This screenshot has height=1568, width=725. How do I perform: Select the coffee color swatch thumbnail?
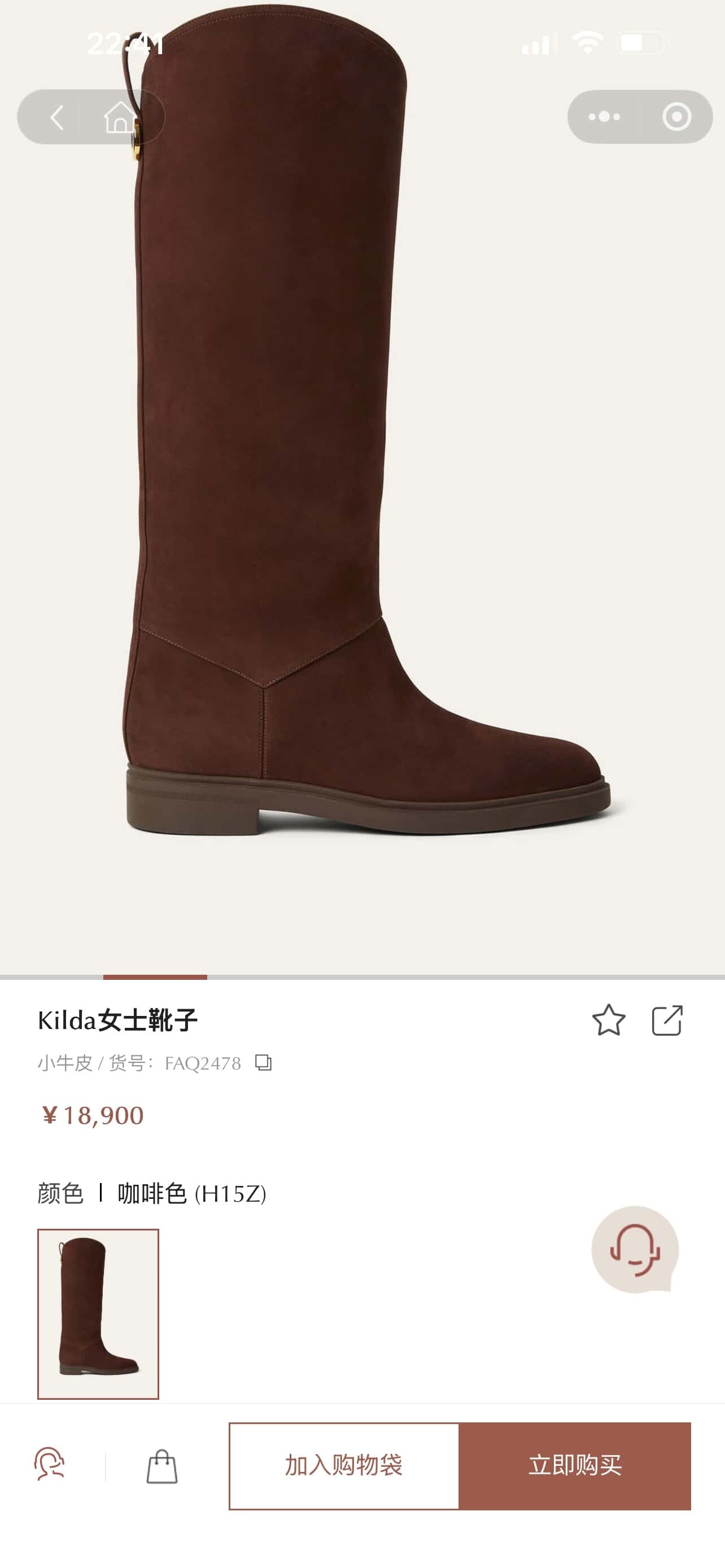tap(98, 1314)
